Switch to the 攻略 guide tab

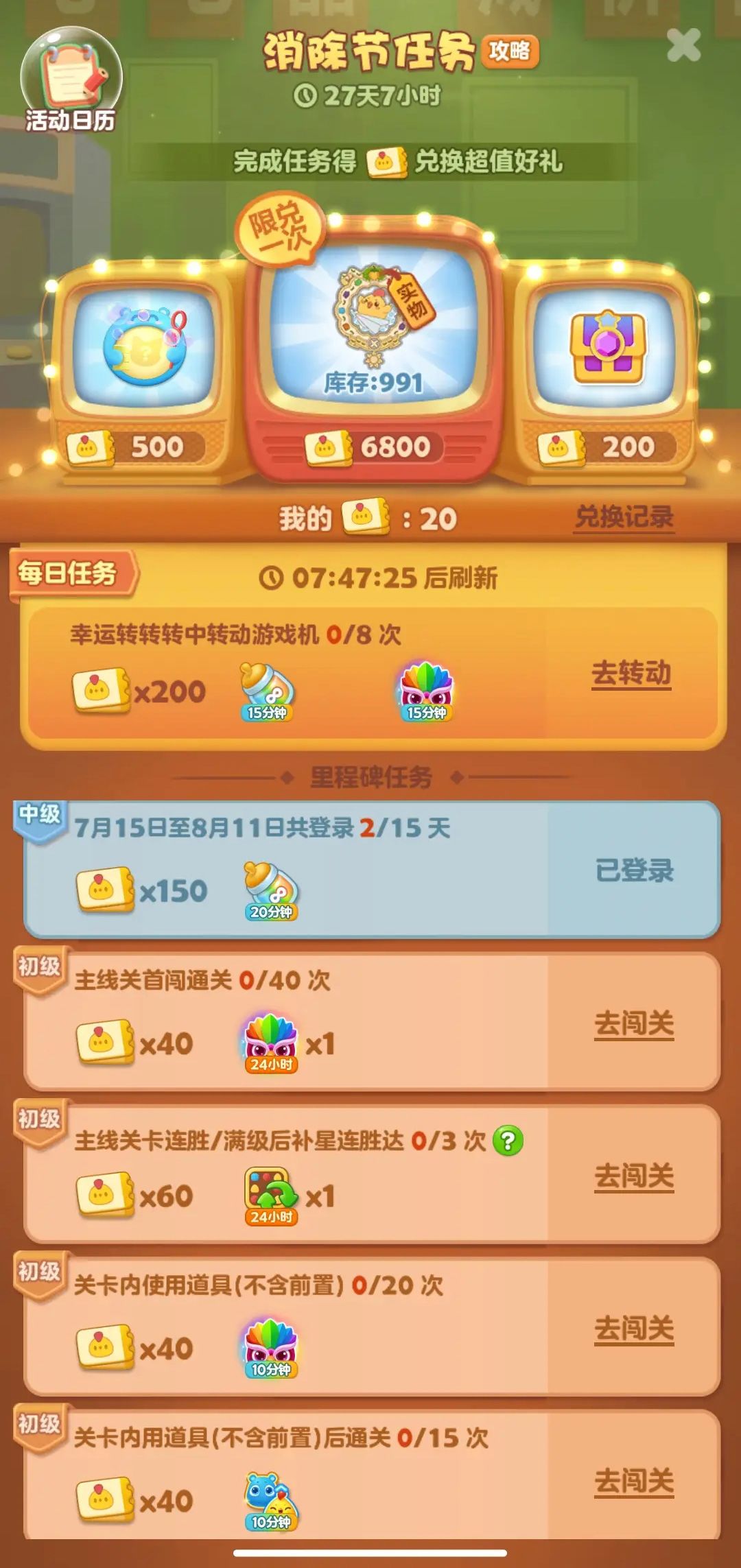click(509, 51)
